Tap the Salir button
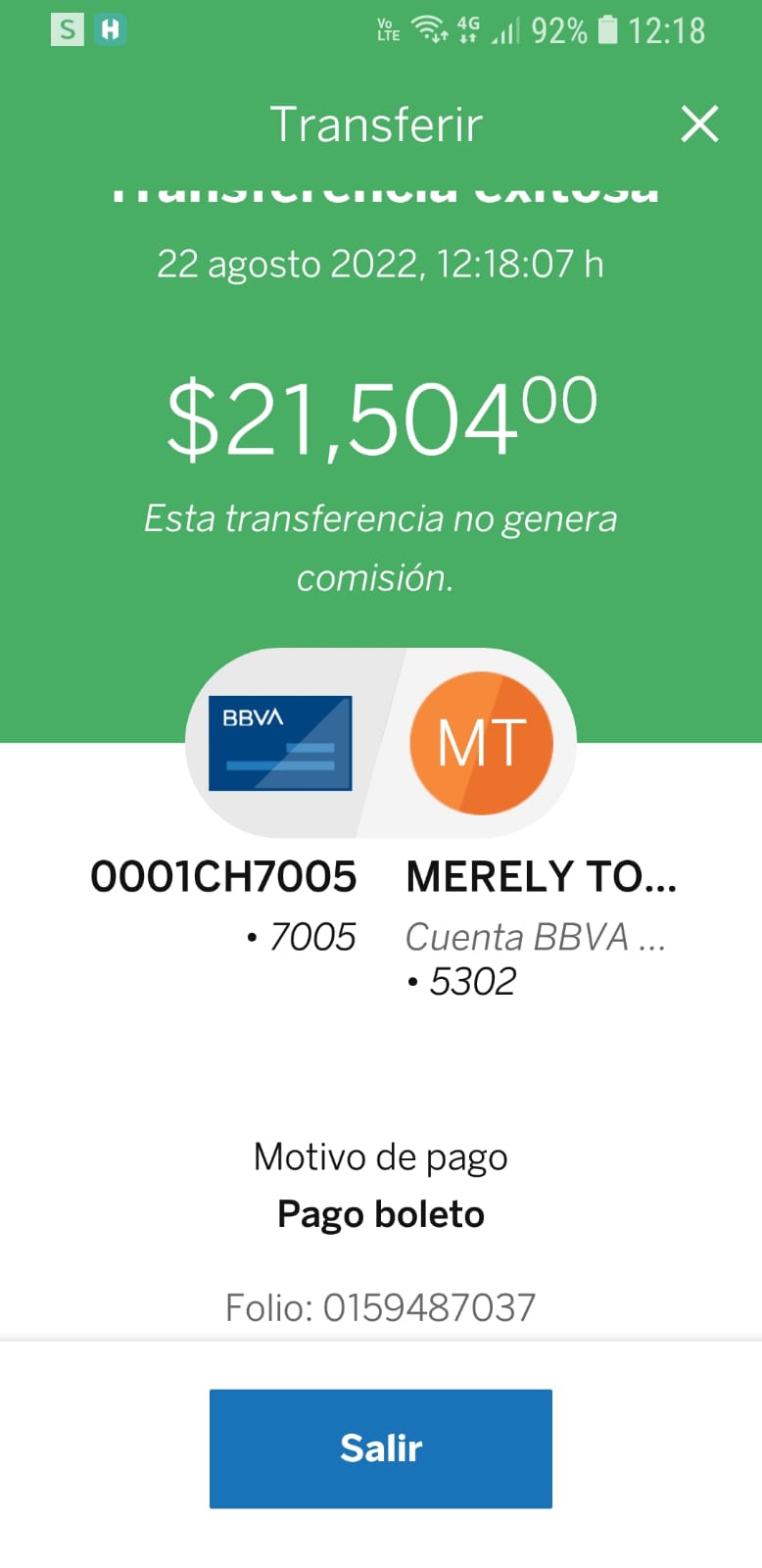 [x=381, y=1447]
